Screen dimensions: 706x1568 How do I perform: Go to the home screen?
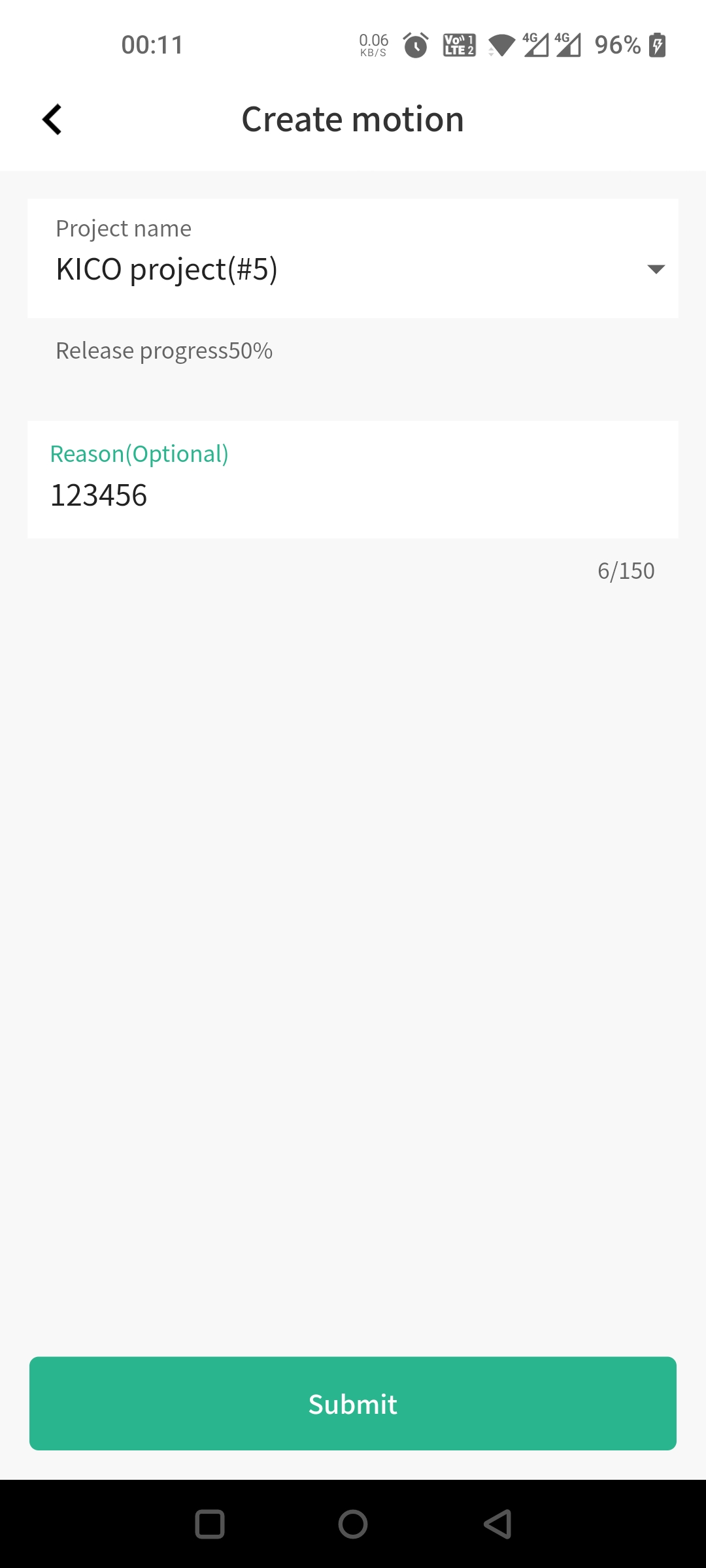[353, 1524]
